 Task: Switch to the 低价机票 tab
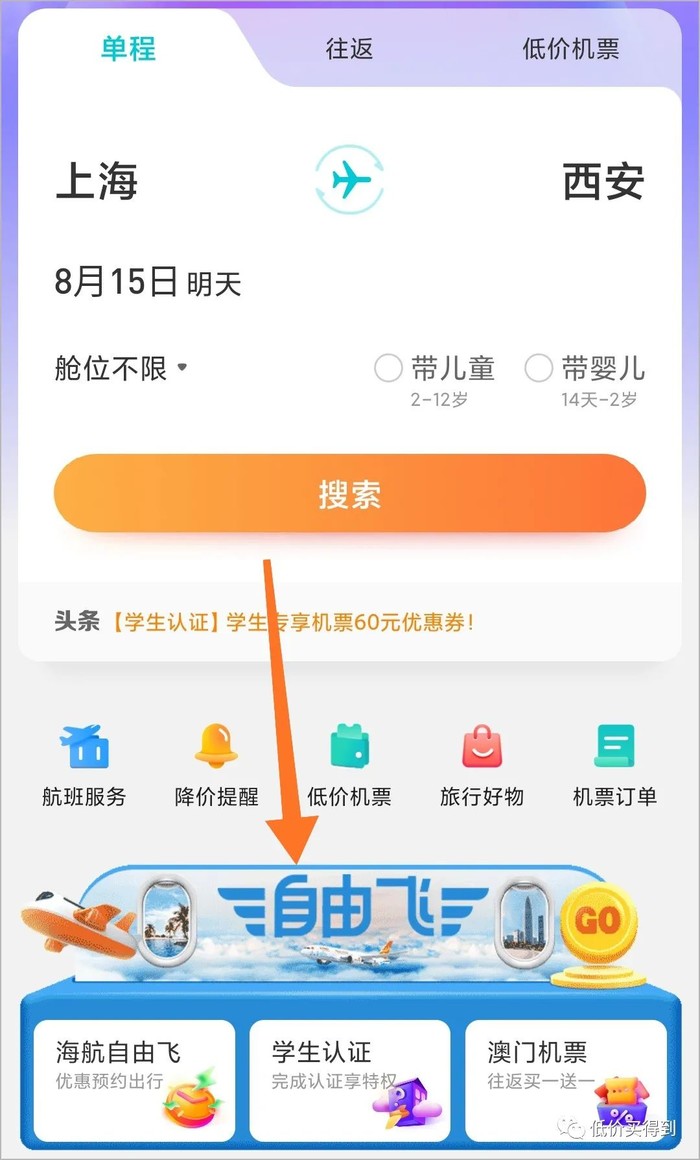tap(570, 49)
